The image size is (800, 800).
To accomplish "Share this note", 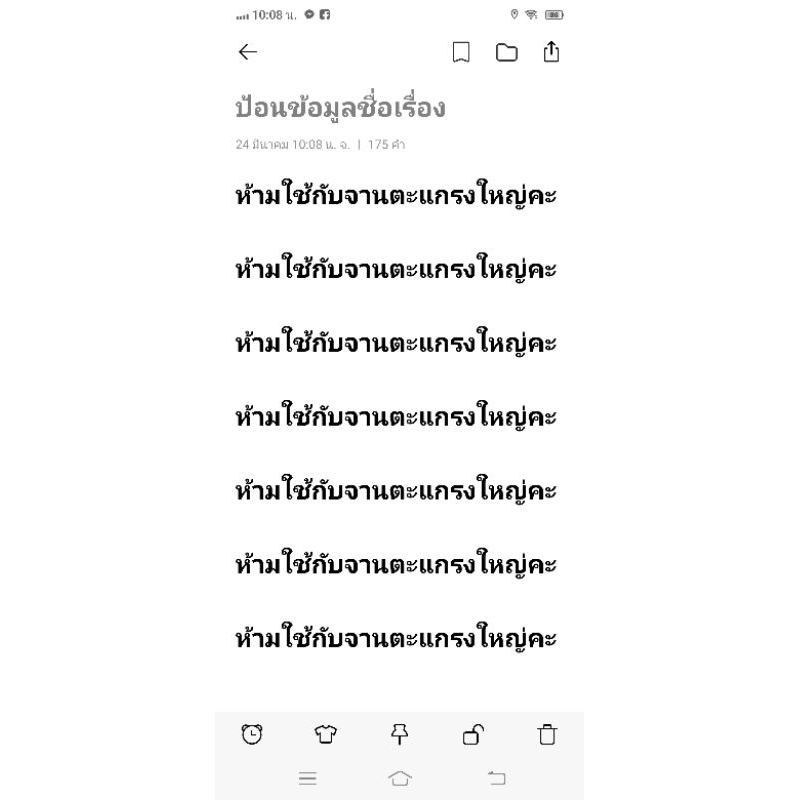I will coord(551,52).
